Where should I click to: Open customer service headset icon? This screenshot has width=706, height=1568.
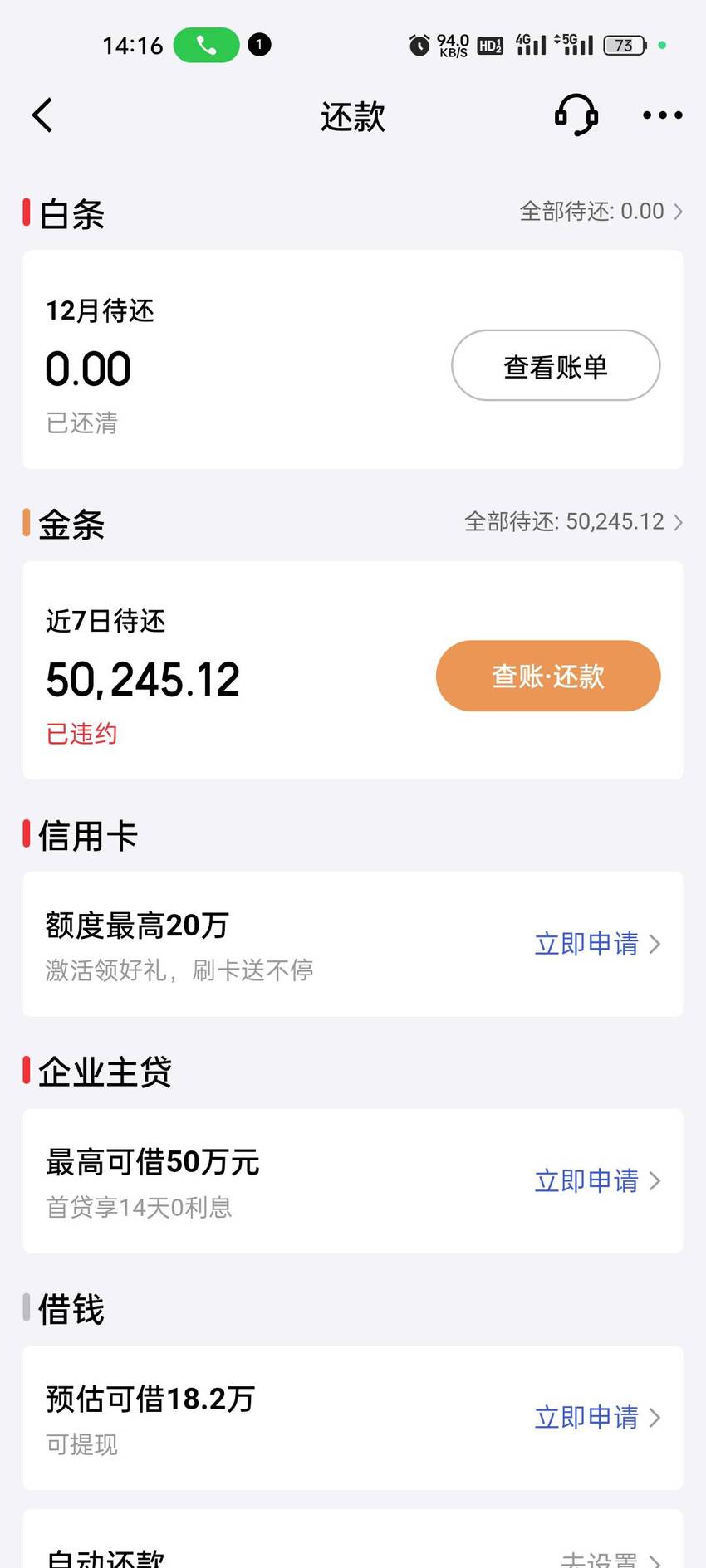[576, 115]
